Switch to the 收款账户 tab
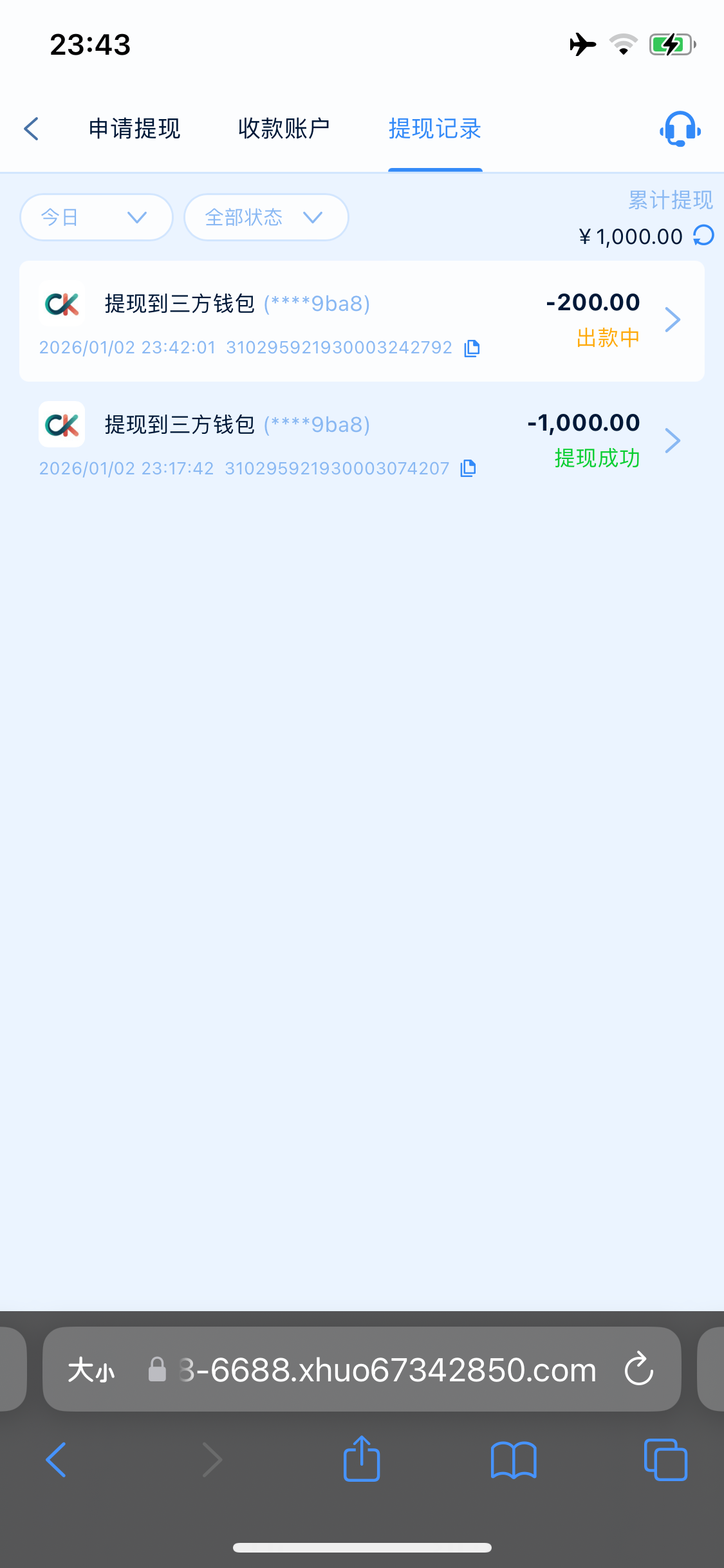This screenshot has width=724, height=1568. click(x=284, y=129)
